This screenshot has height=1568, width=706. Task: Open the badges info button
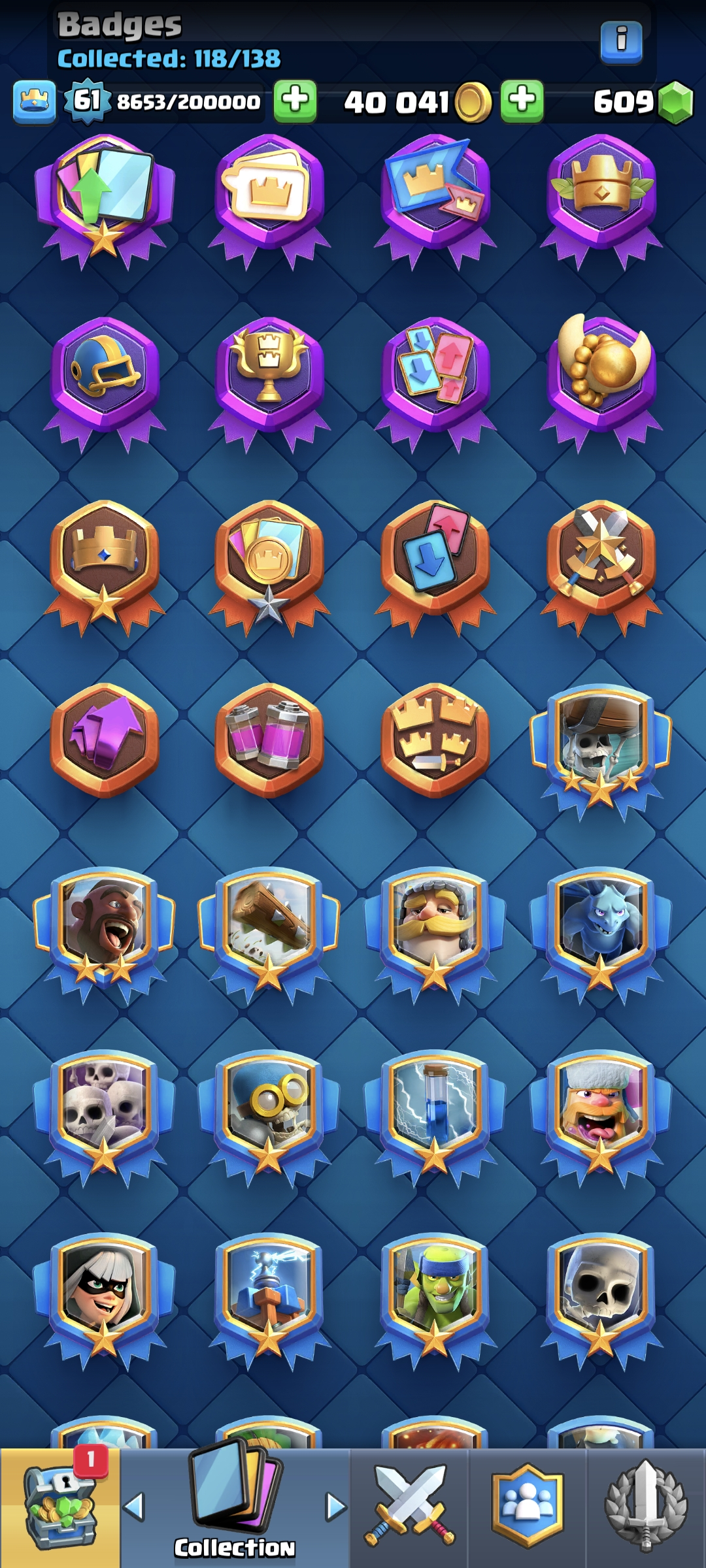coord(621,42)
